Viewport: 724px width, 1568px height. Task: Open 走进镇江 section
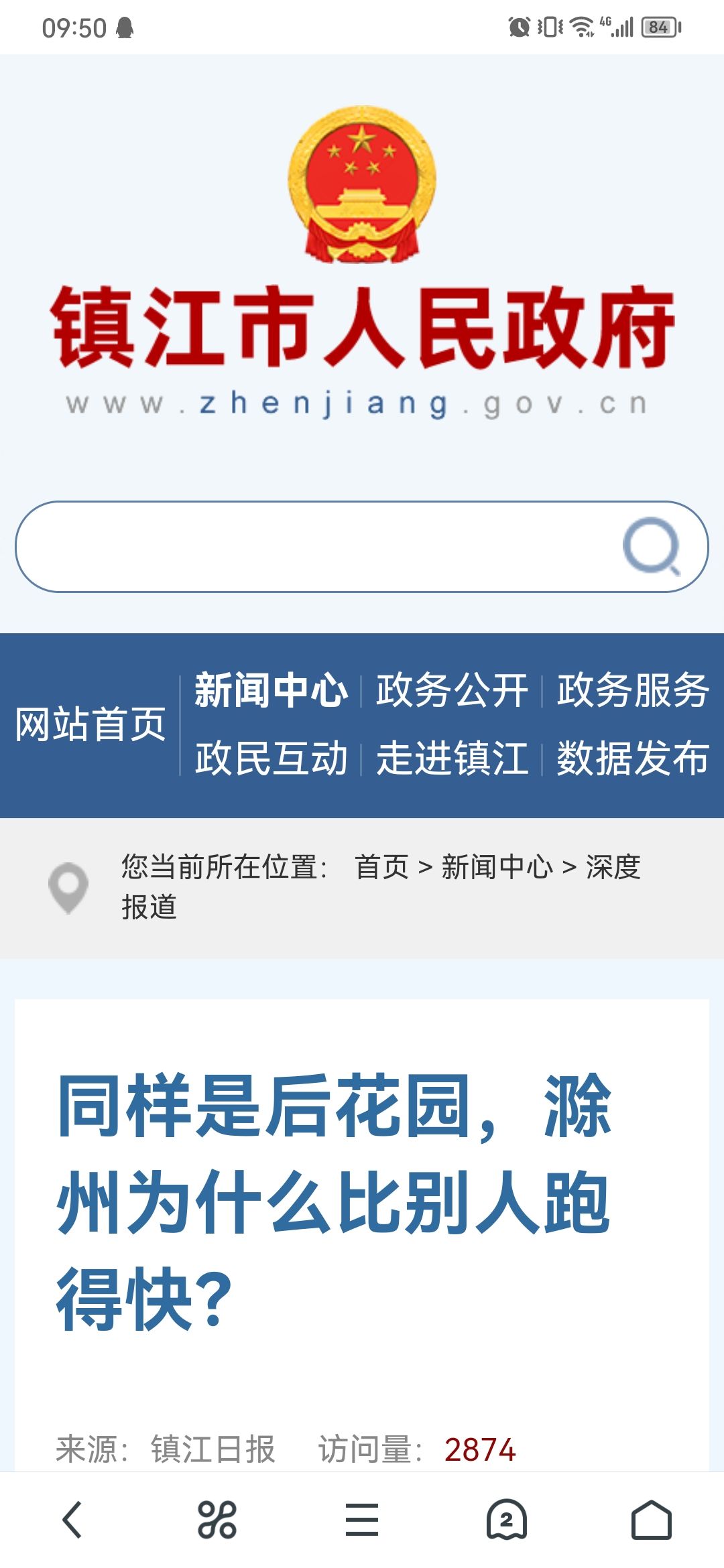[452, 759]
